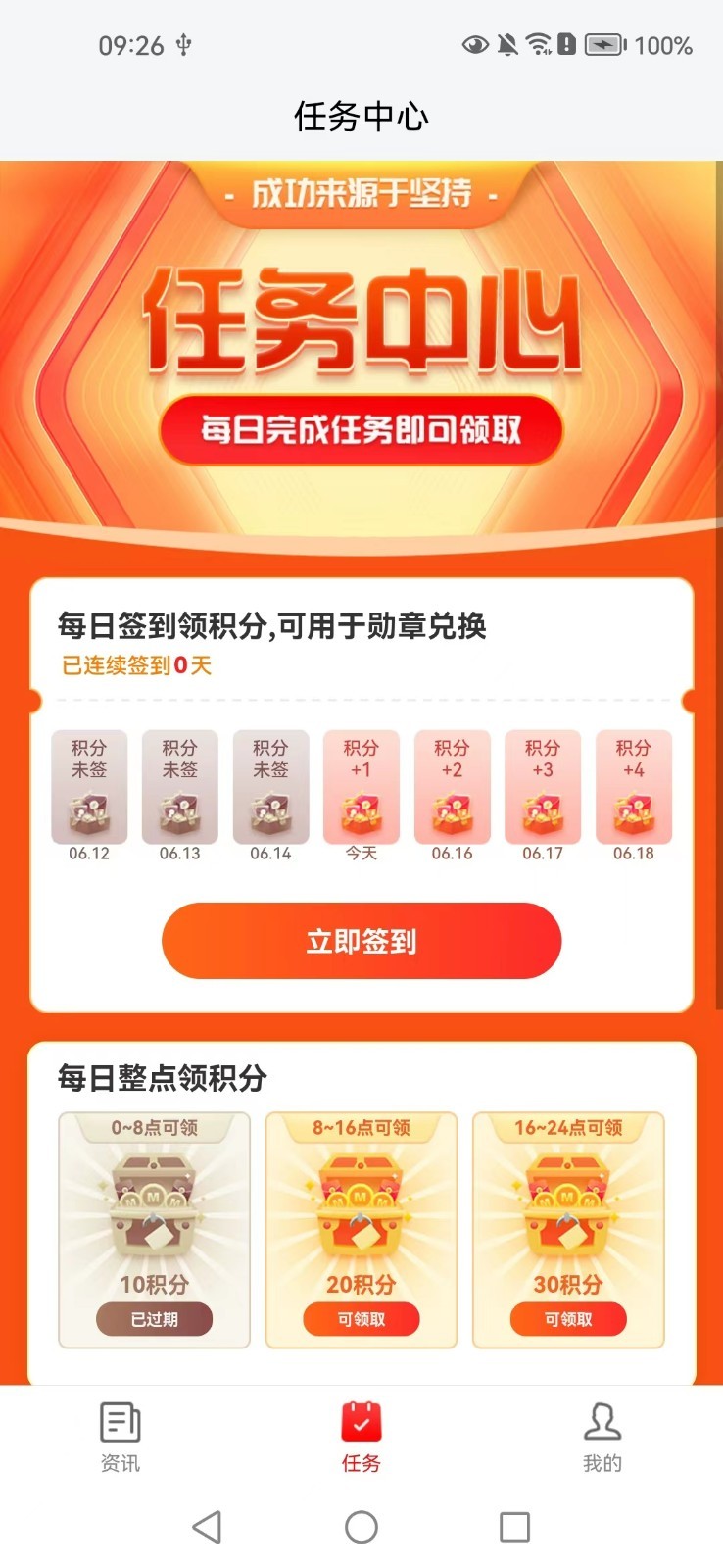Claim the 20积分 8~16点 reward
The height and width of the screenshot is (1568, 723).
click(361, 1319)
